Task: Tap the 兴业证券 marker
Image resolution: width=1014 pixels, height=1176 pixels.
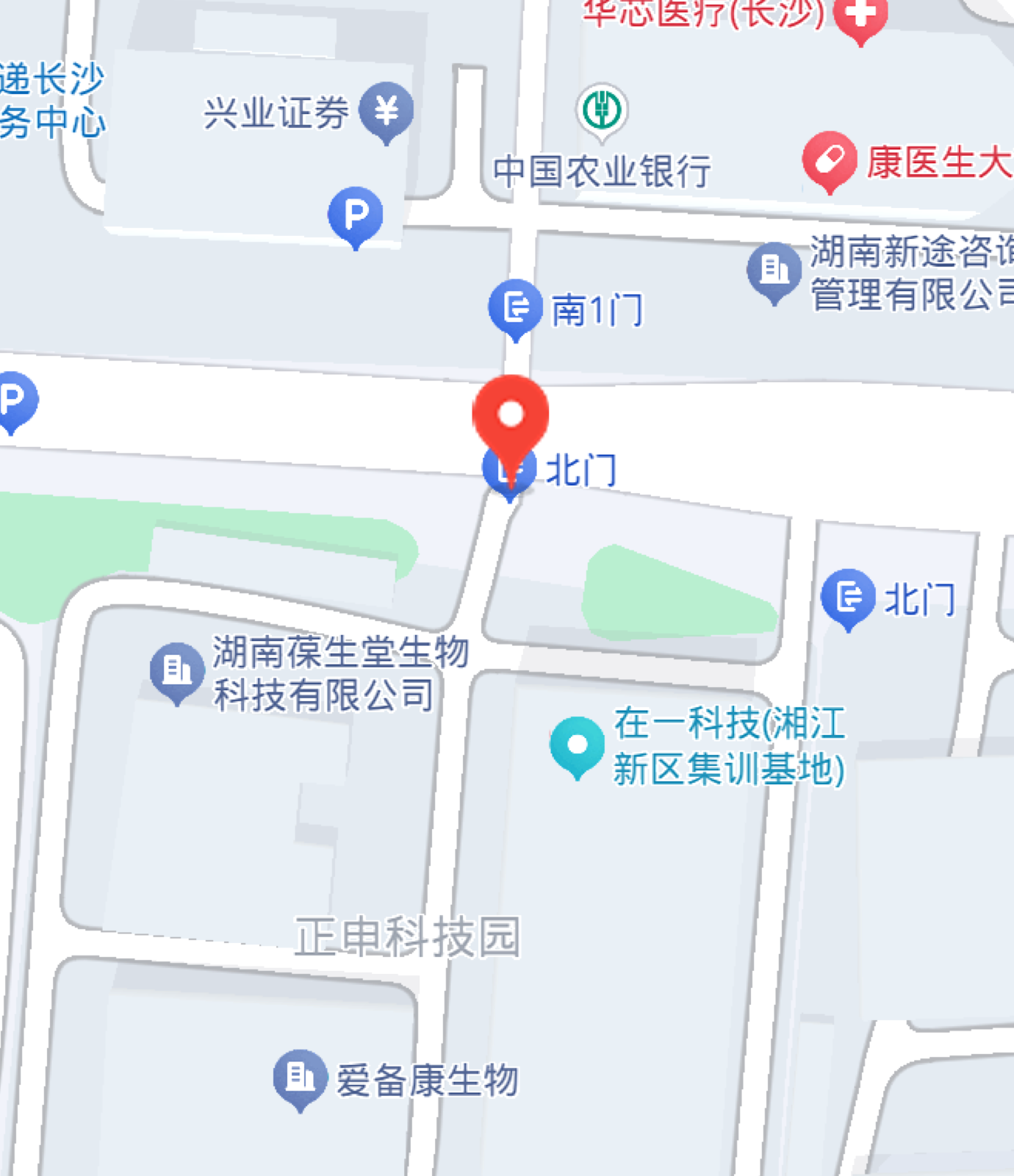Action: coord(386,111)
